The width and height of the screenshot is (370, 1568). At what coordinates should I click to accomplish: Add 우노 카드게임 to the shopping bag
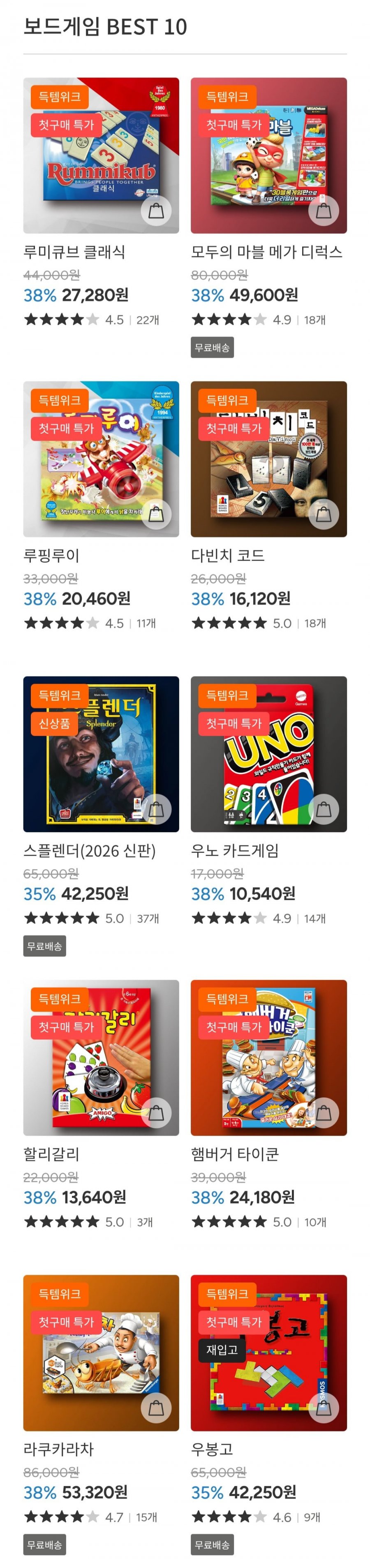[323, 810]
